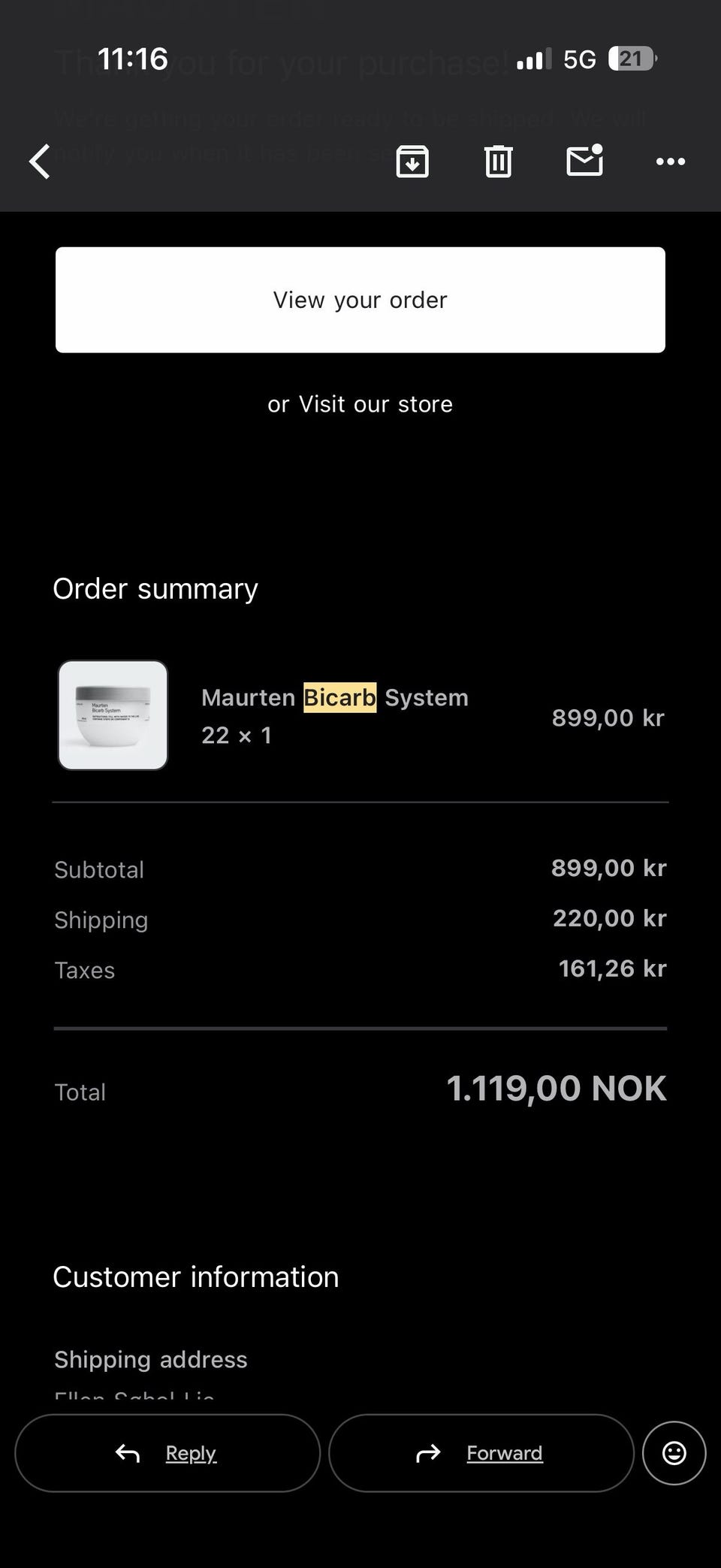Reply to this email

click(x=167, y=1453)
